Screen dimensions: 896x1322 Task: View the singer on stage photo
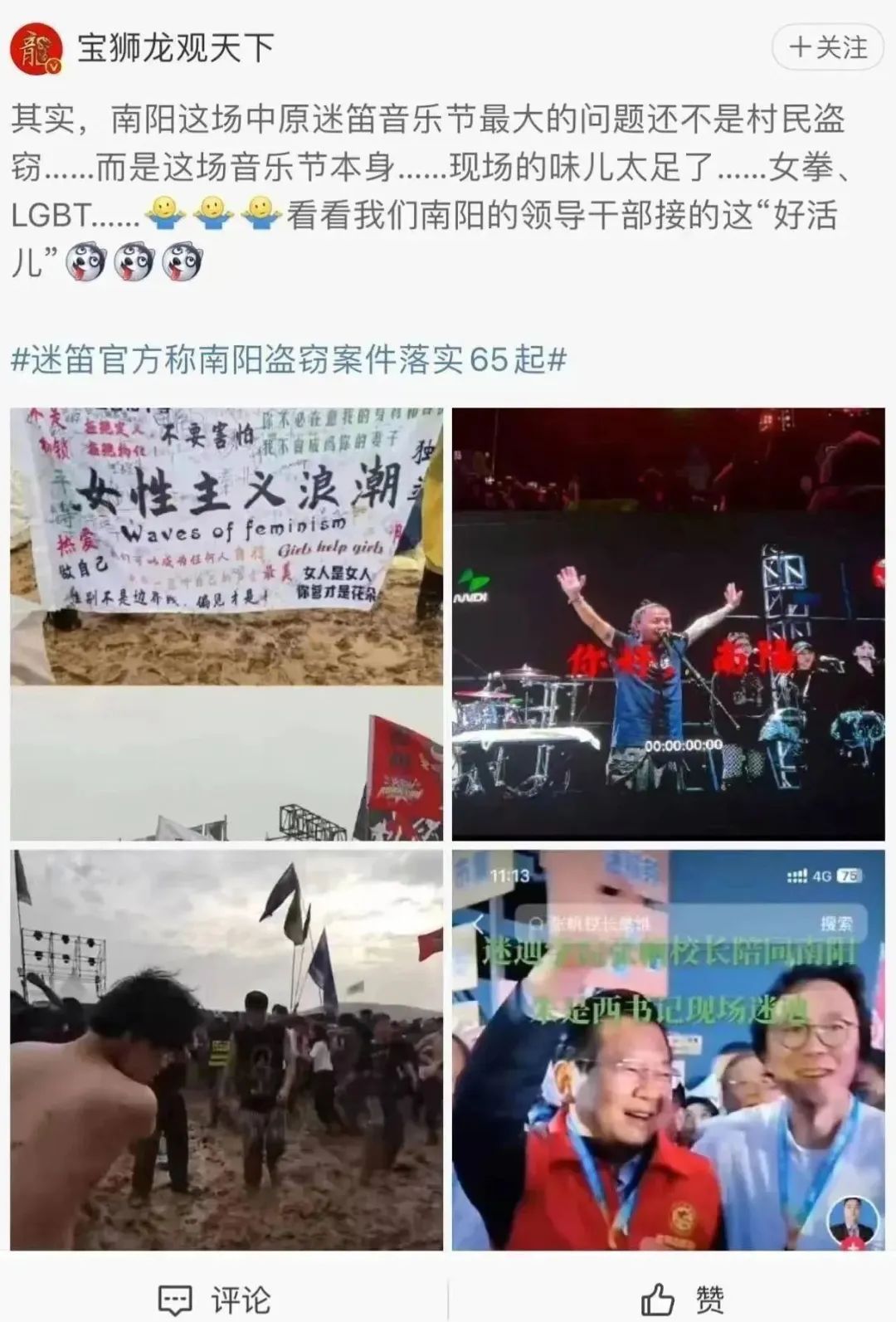tap(668, 623)
